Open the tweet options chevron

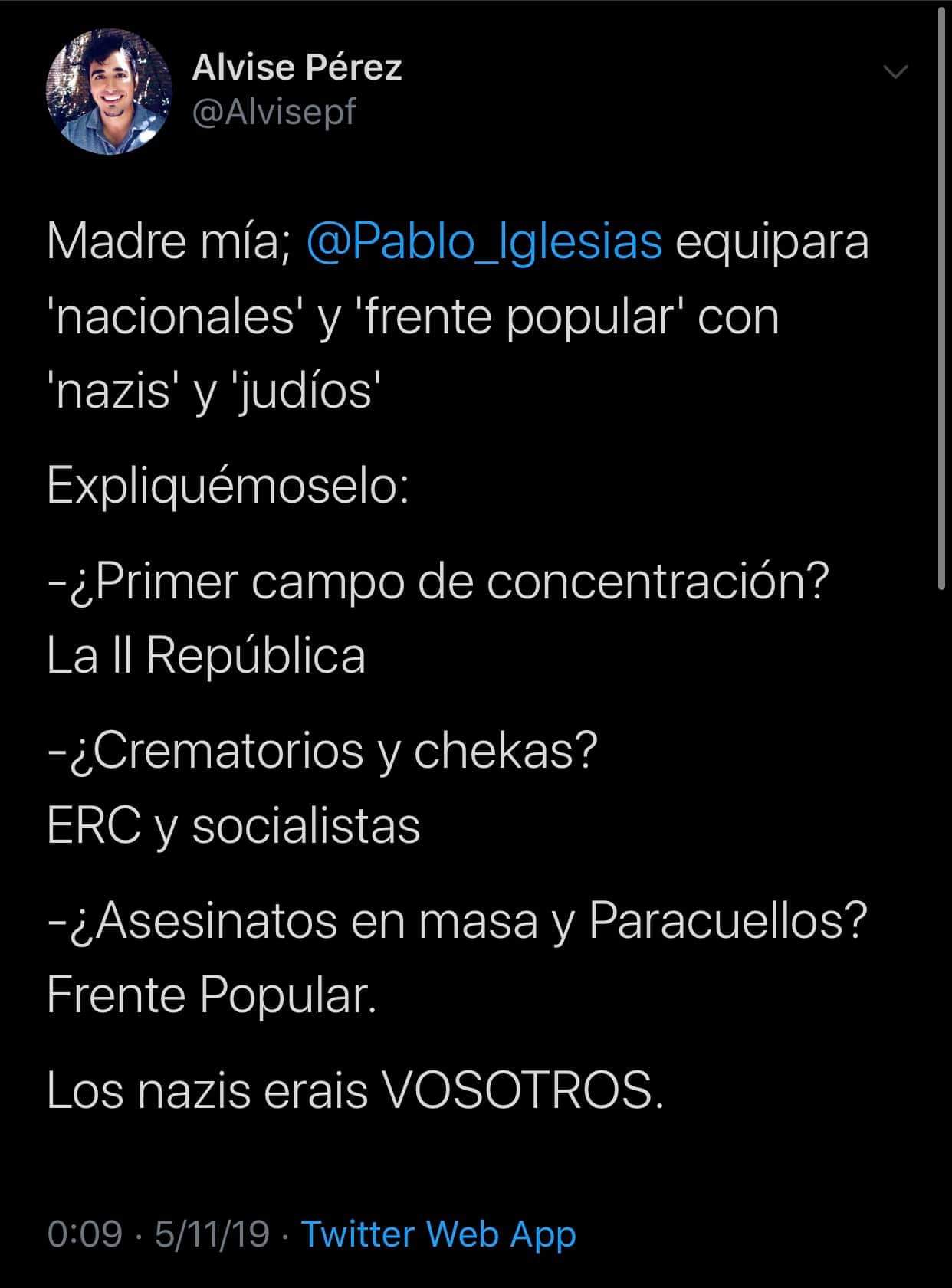coord(895,72)
